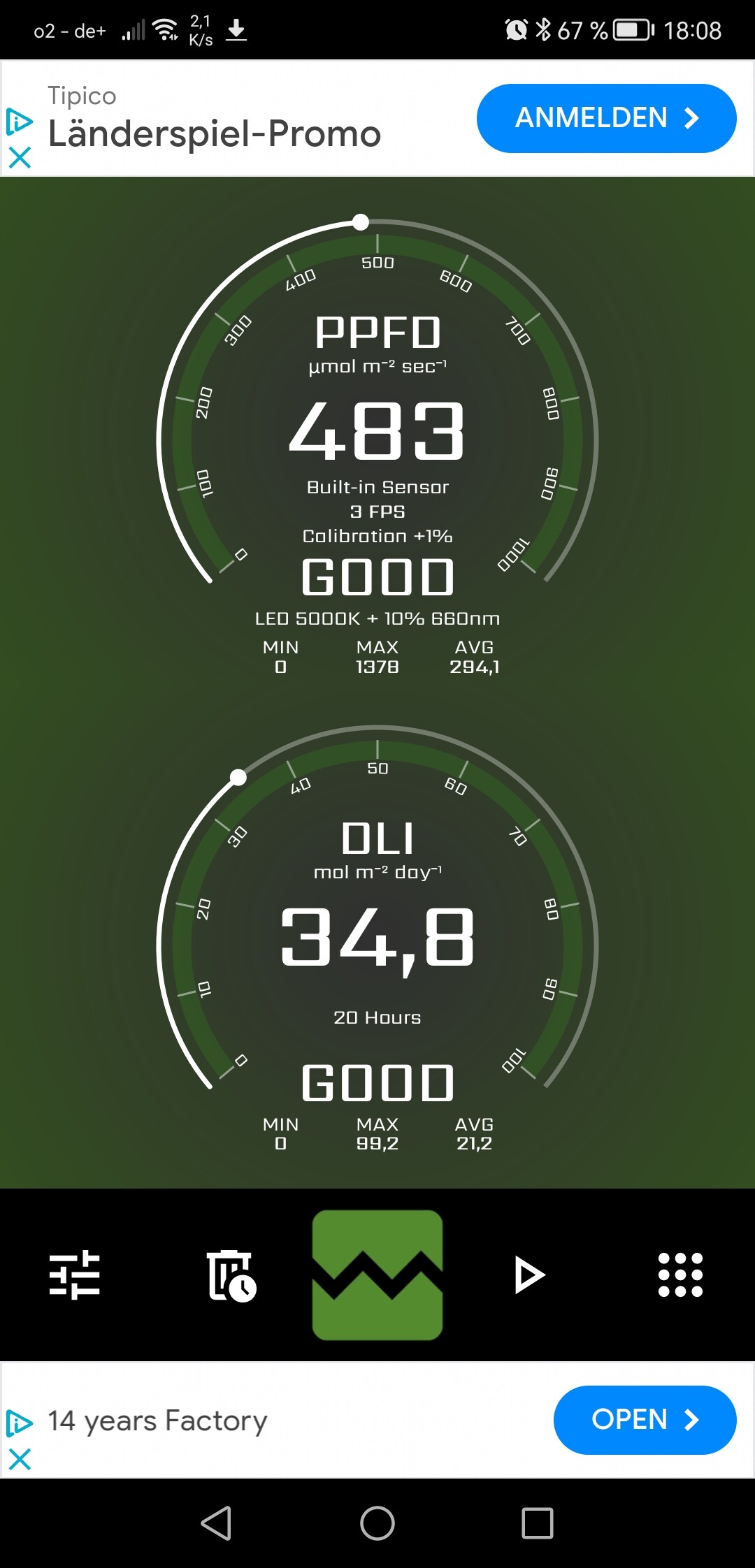Image resolution: width=755 pixels, height=1568 pixels.
Task: Tap the reset trash-clock icon
Action: (x=231, y=1275)
